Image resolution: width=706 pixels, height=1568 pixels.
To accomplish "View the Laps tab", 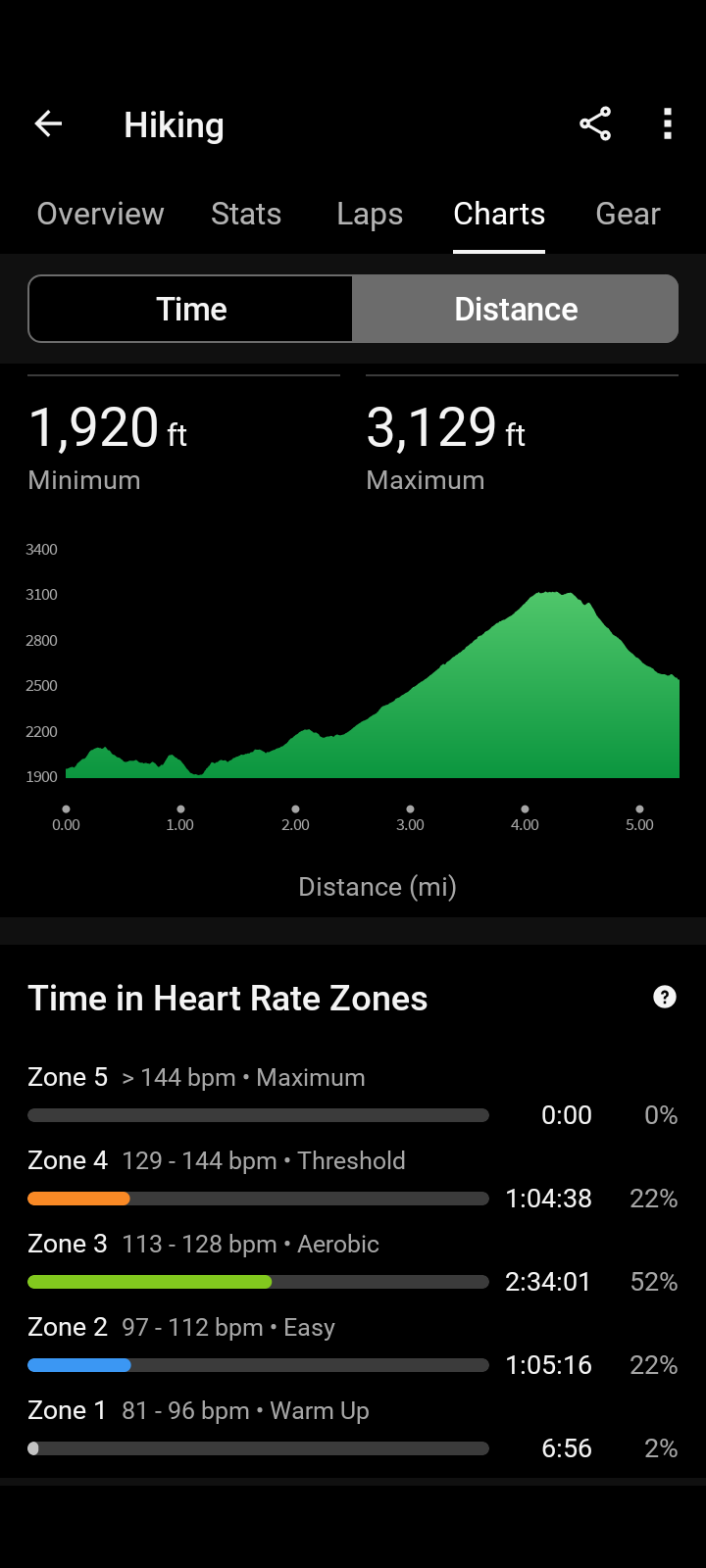I will [x=370, y=214].
